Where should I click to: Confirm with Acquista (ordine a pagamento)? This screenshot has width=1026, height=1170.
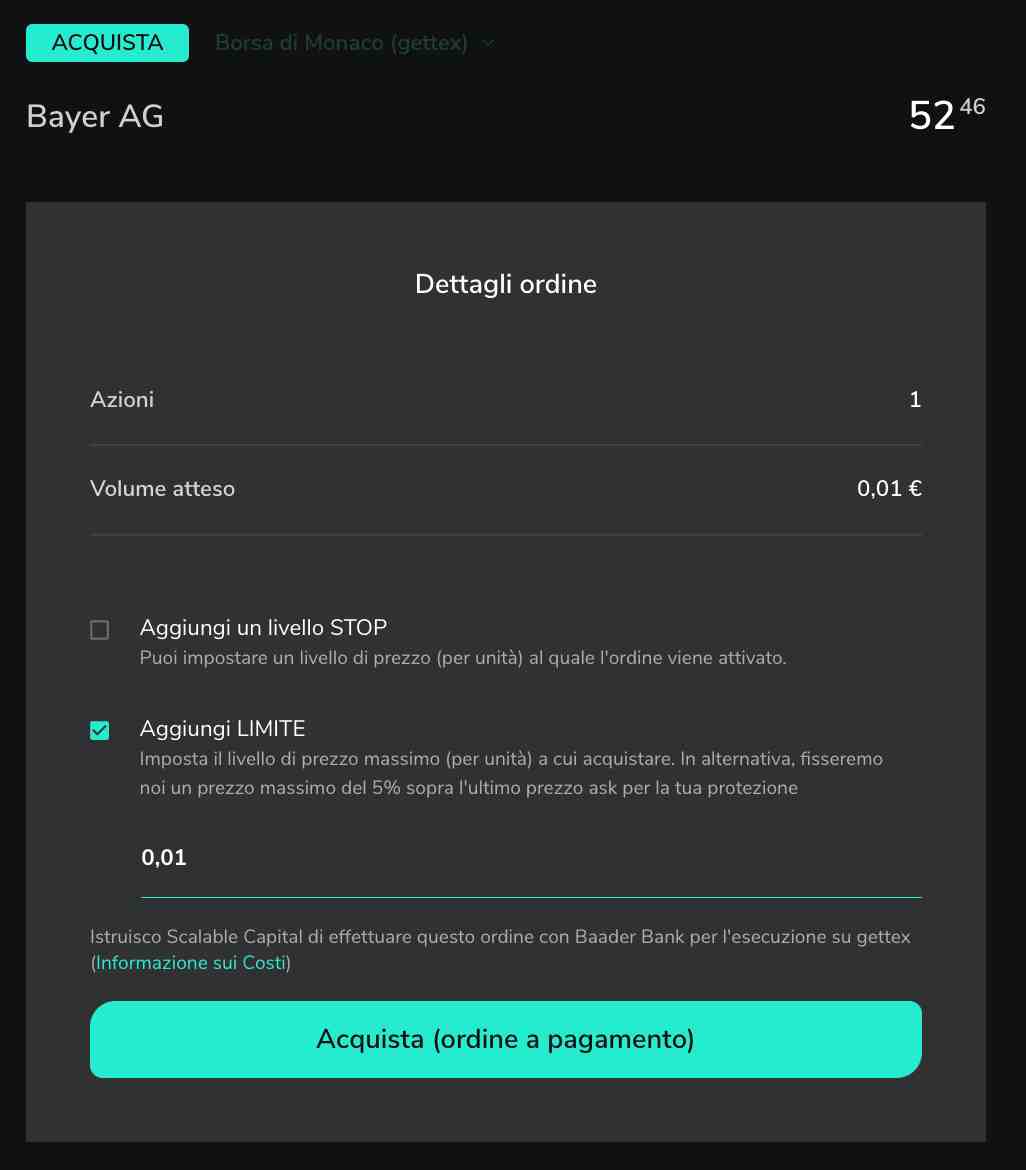505,1039
